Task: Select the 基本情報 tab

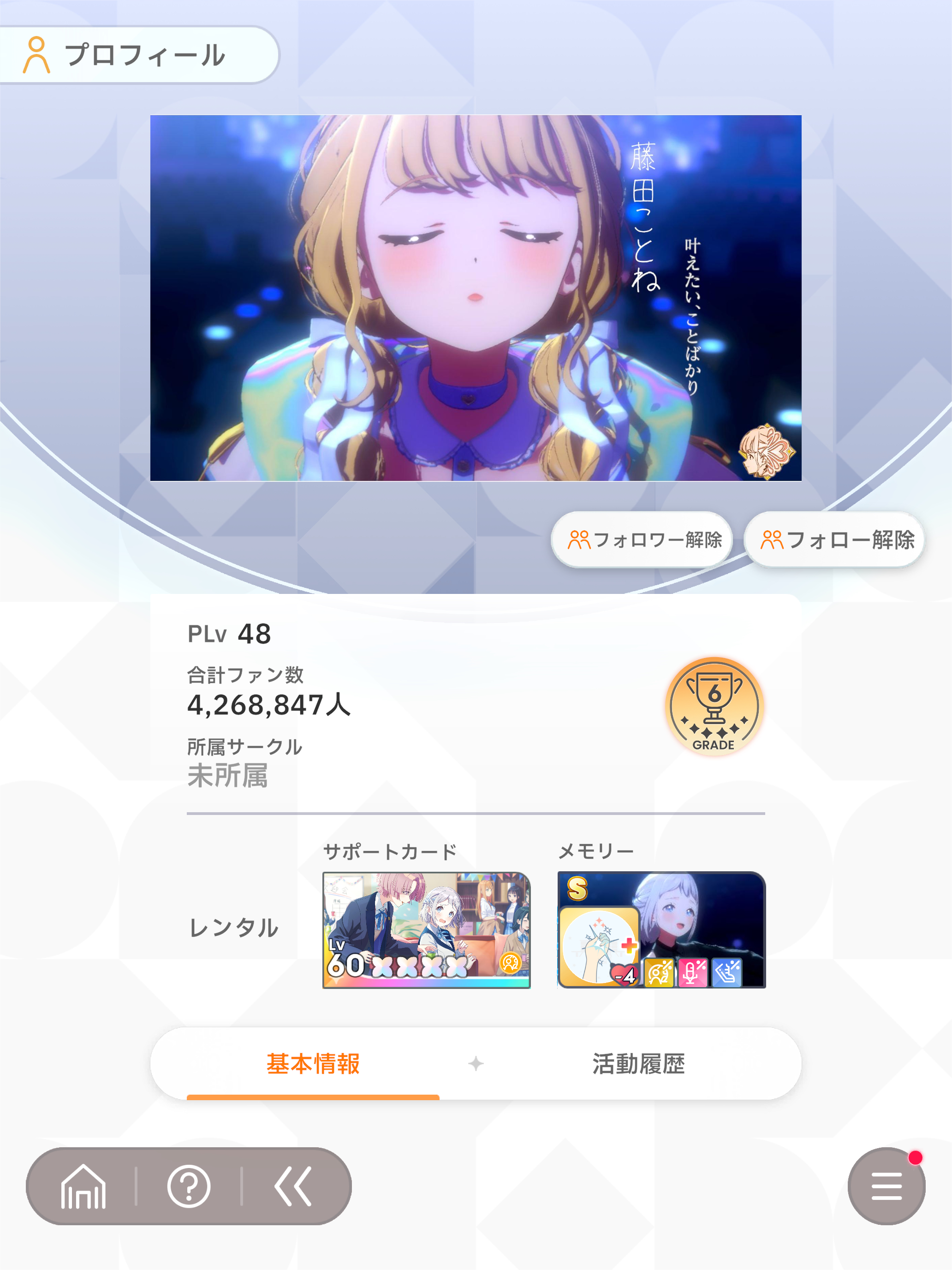Action: [313, 1064]
